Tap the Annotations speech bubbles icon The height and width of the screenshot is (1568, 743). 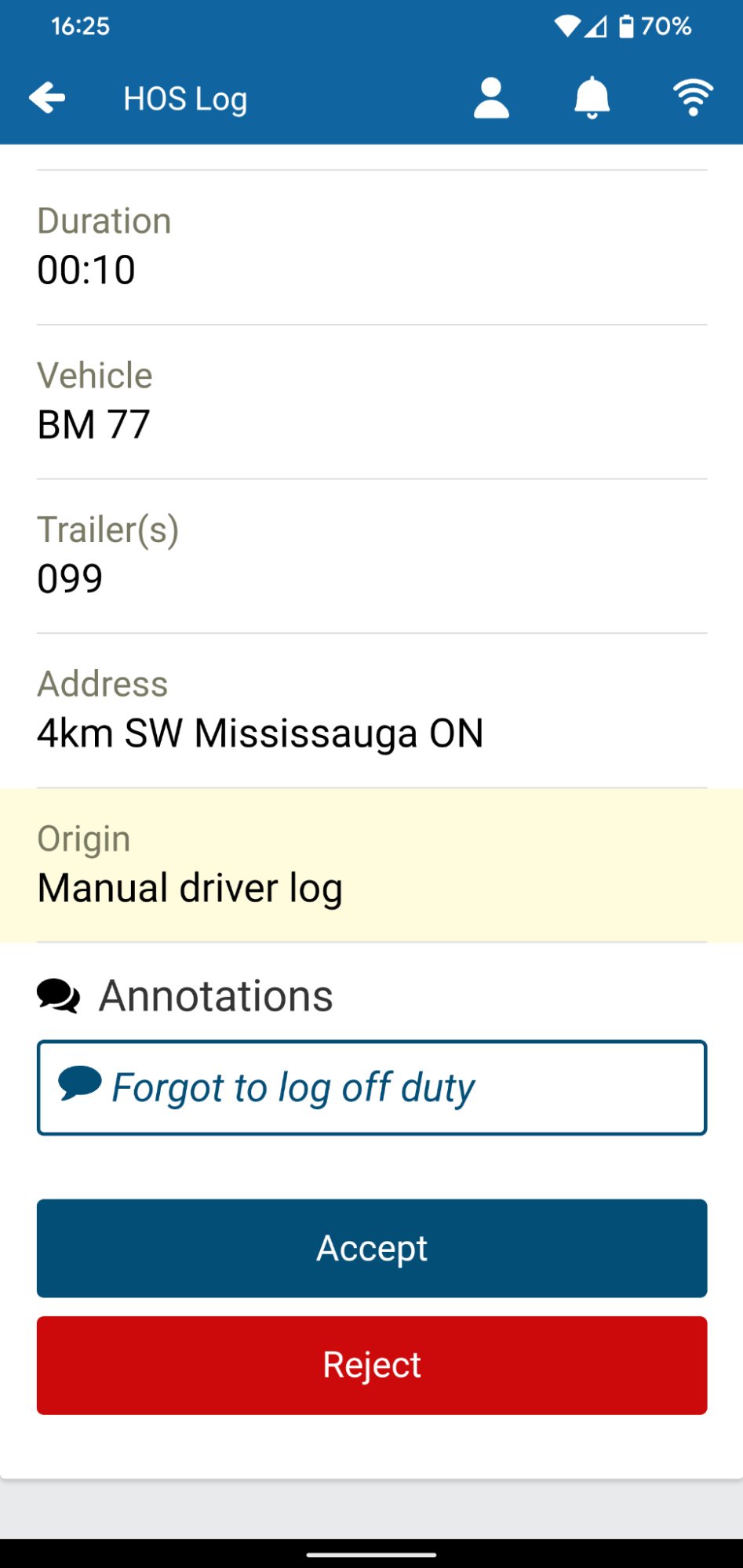pos(58,995)
